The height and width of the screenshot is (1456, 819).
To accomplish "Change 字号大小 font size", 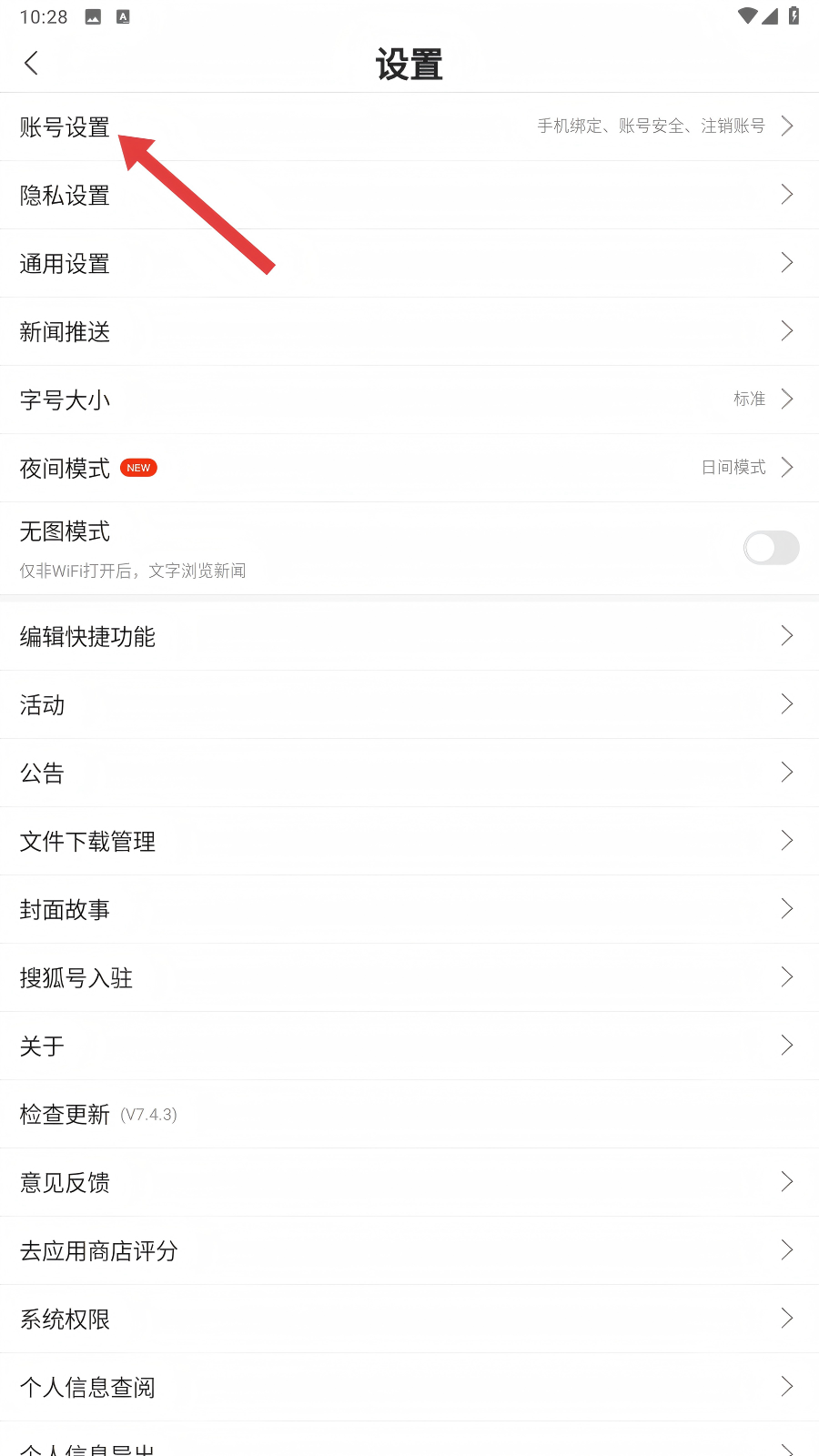I will (x=409, y=399).
